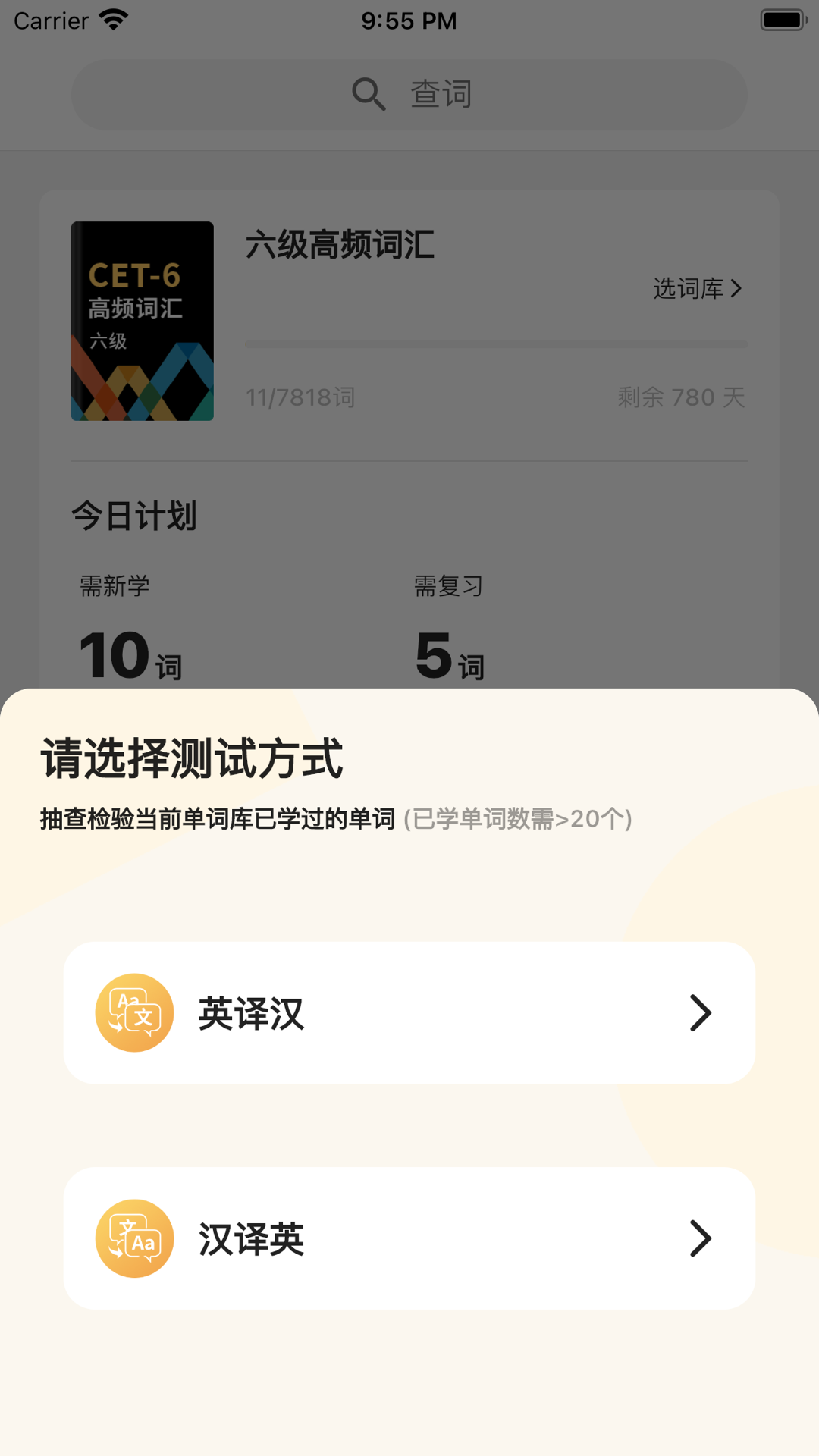Expand the 英译汉 option via its chevron

(701, 1012)
